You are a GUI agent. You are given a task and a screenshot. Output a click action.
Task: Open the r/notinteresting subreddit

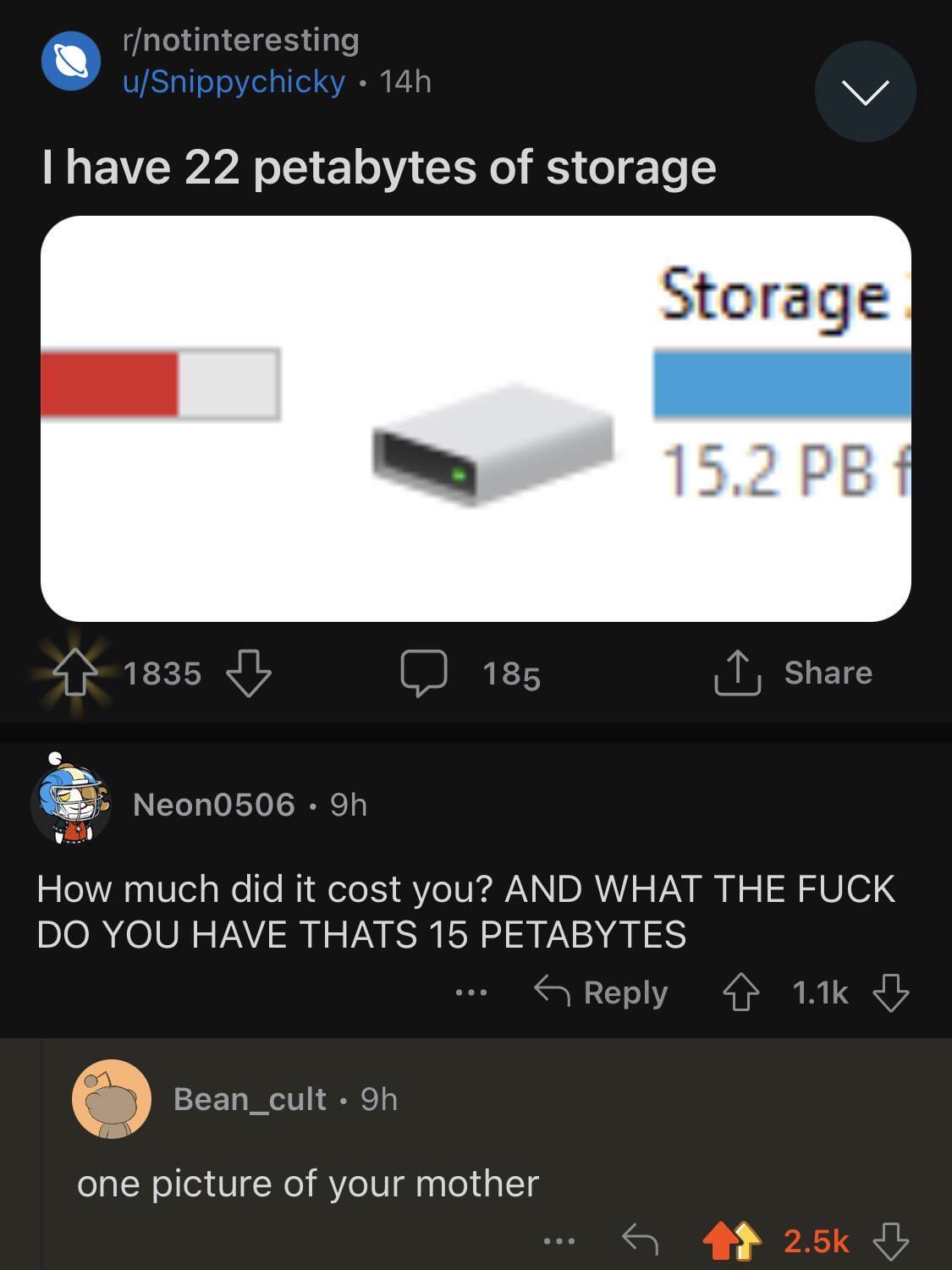tap(241, 40)
